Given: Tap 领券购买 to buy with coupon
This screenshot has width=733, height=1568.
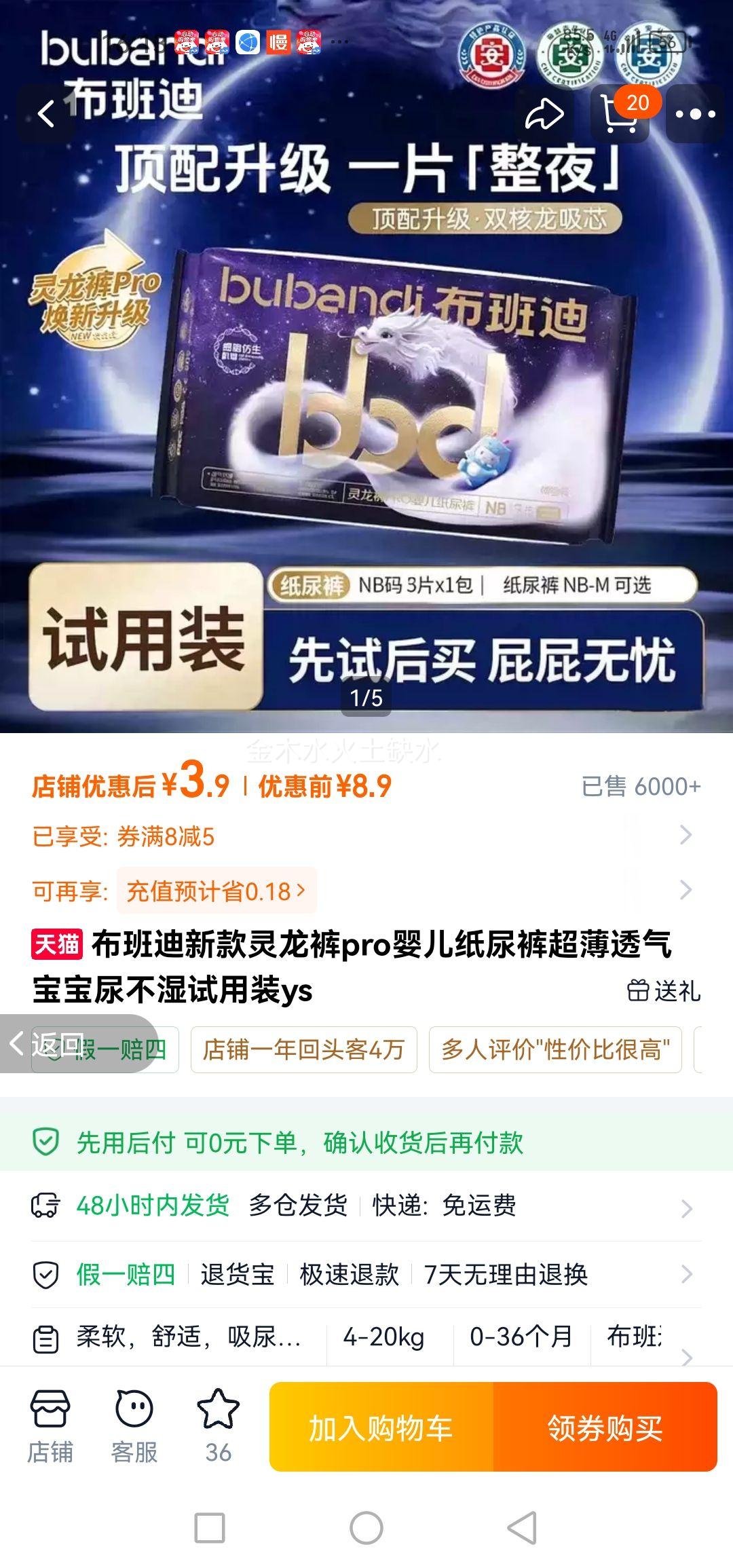Looking at the screenshot, I should (605, 1427).
